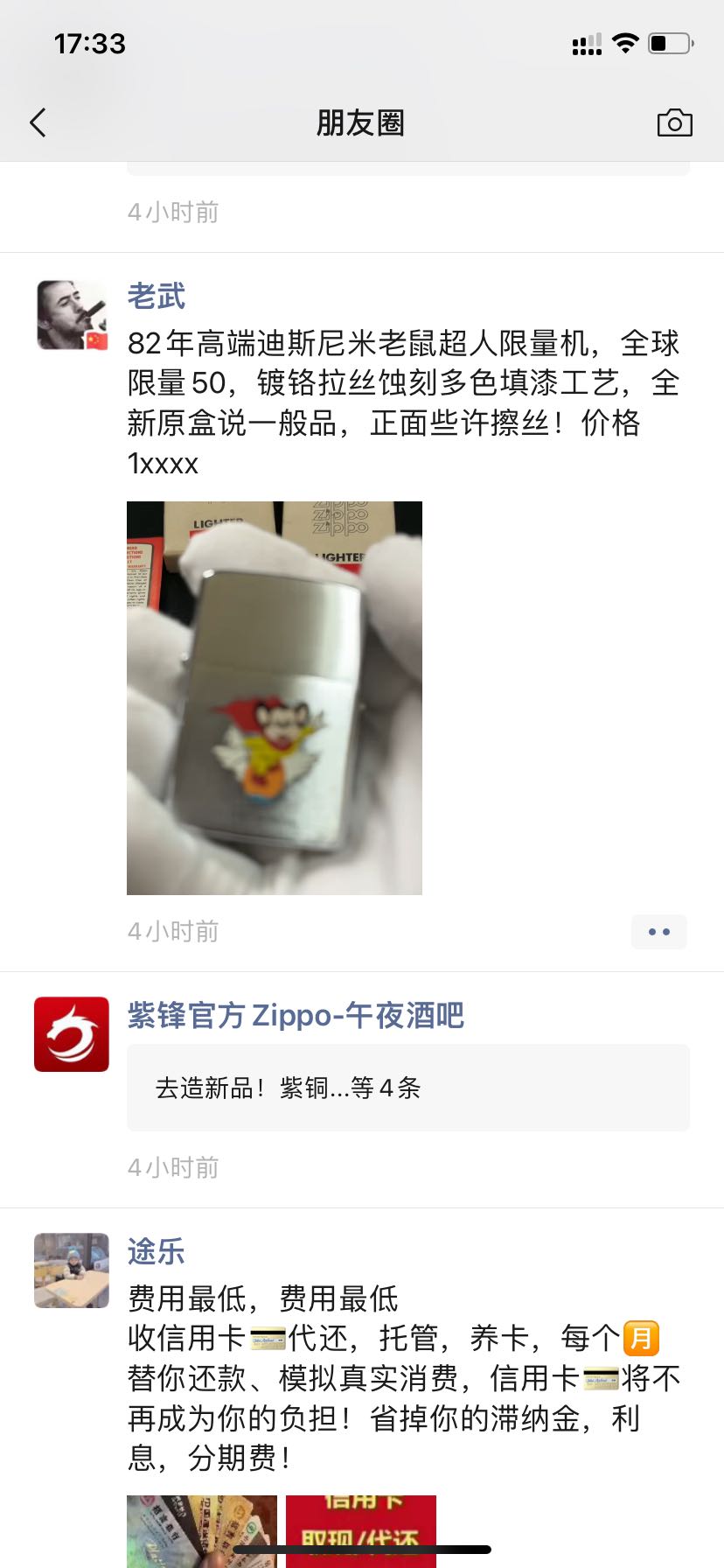Expand the collapsed posts 去造新品！紫铜...等4条

pyautogui.click(x=407, y=1088)
